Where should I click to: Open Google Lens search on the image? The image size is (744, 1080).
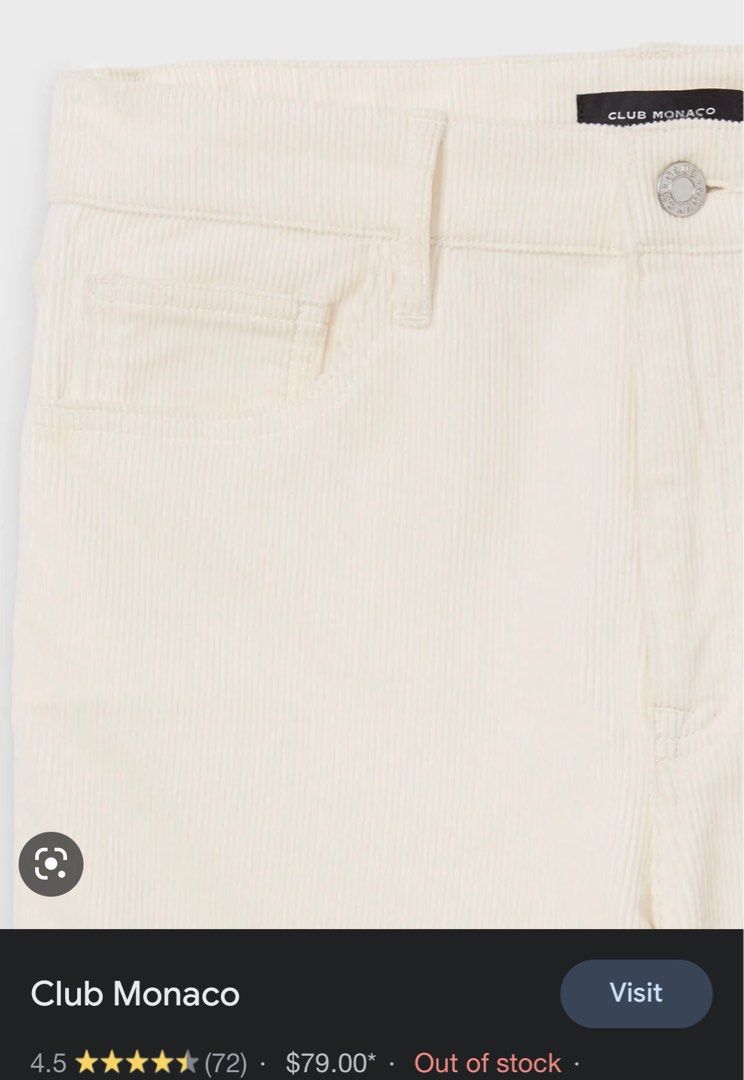pyautogui.click(x=51, y=864)
